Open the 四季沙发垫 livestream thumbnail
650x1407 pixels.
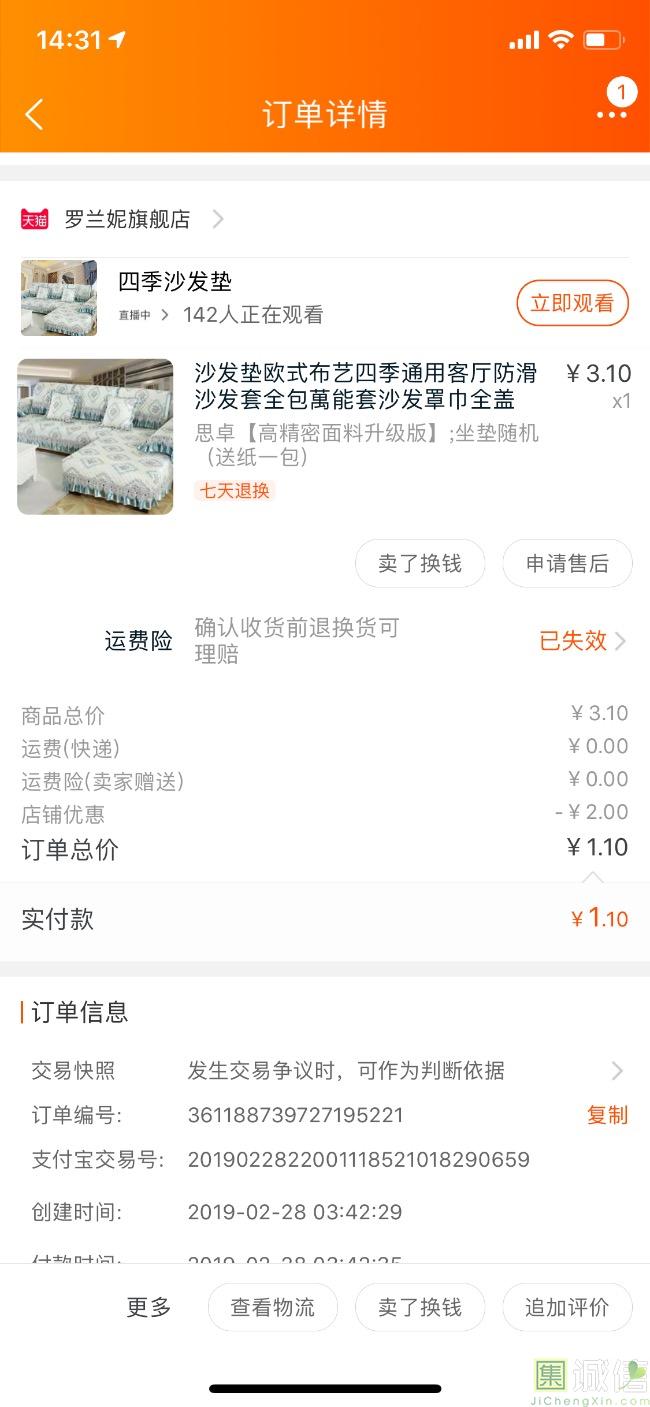tap(59, 298)
